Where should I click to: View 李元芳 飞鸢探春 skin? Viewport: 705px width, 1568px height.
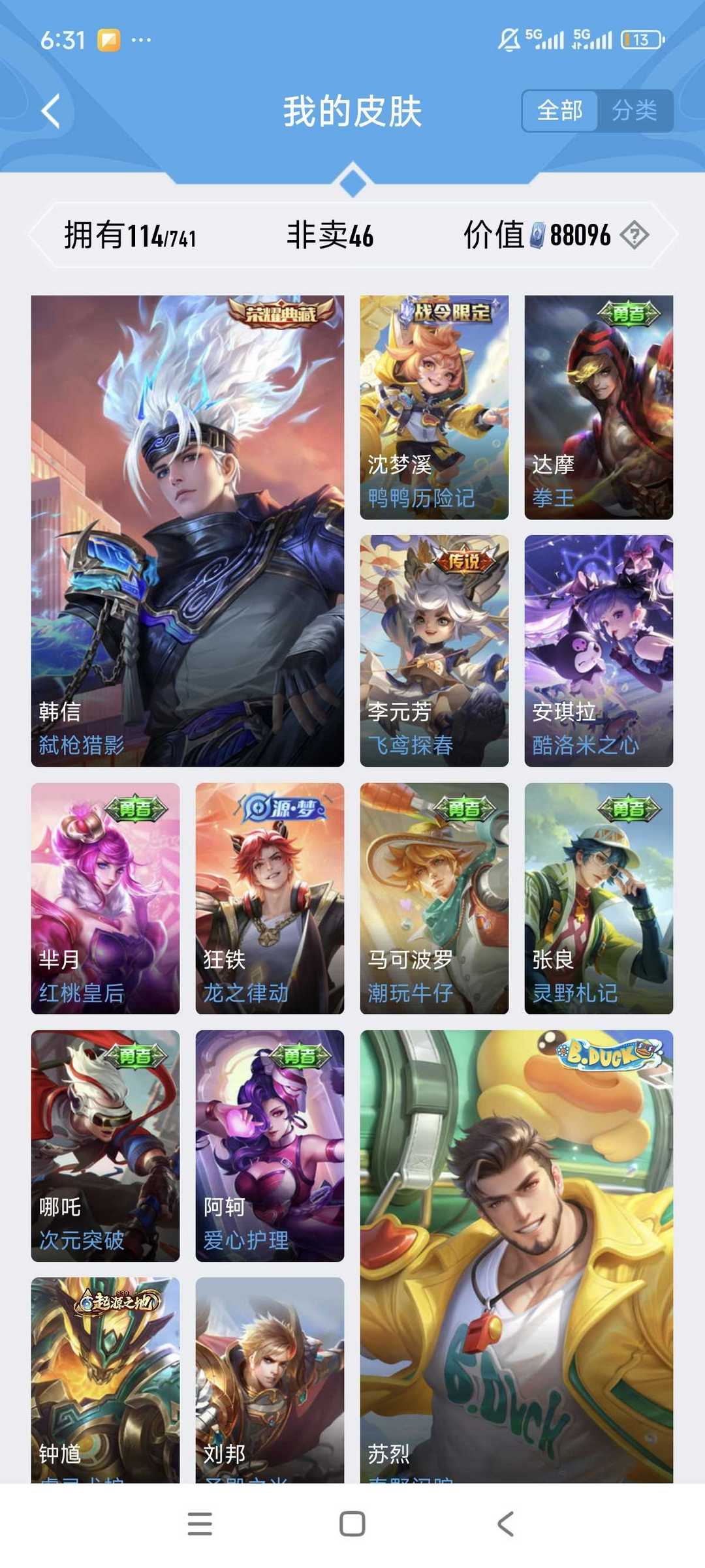[x=434, y=650]
